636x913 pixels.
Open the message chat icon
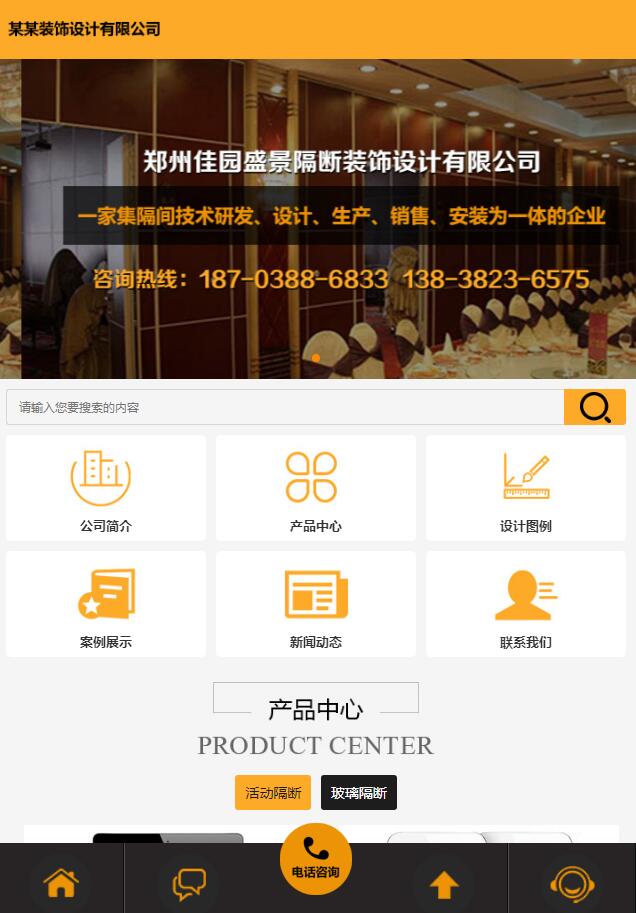(x=189, y=883)
